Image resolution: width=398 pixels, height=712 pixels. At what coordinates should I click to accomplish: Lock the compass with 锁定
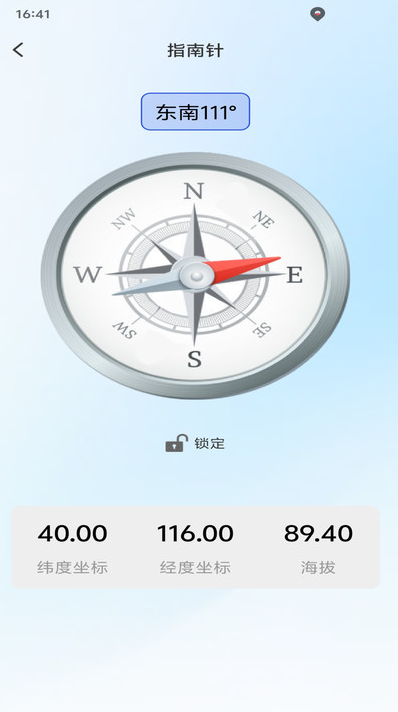tap(195, 443)
